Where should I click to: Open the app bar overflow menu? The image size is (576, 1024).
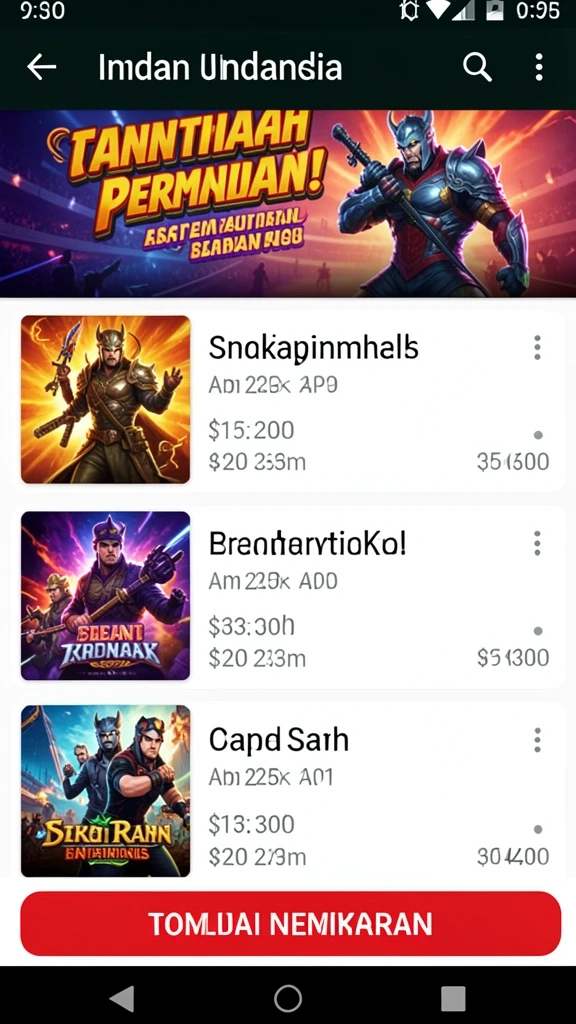click(539, 67)
